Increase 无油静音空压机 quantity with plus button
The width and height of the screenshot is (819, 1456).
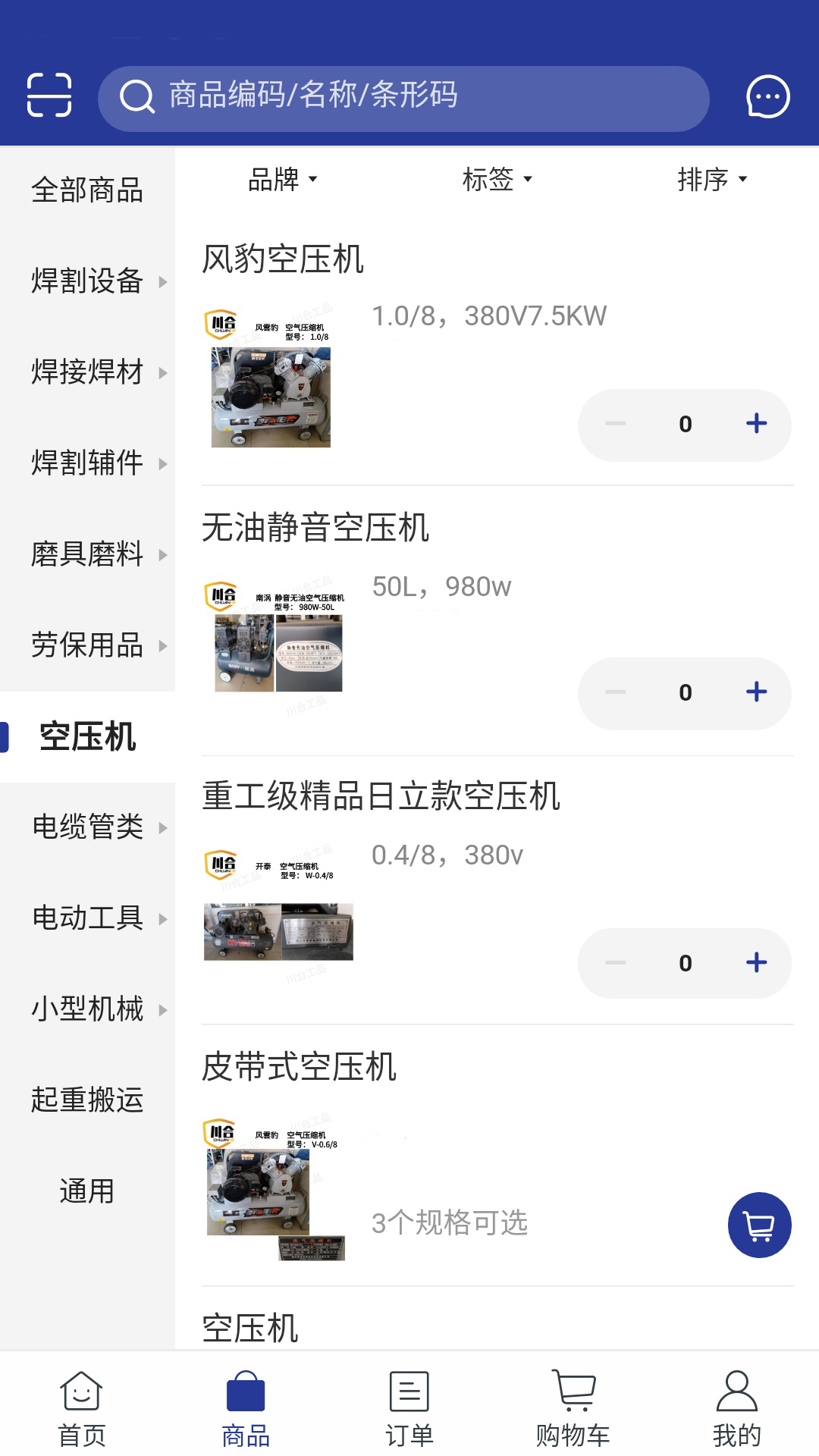point(755,692)
